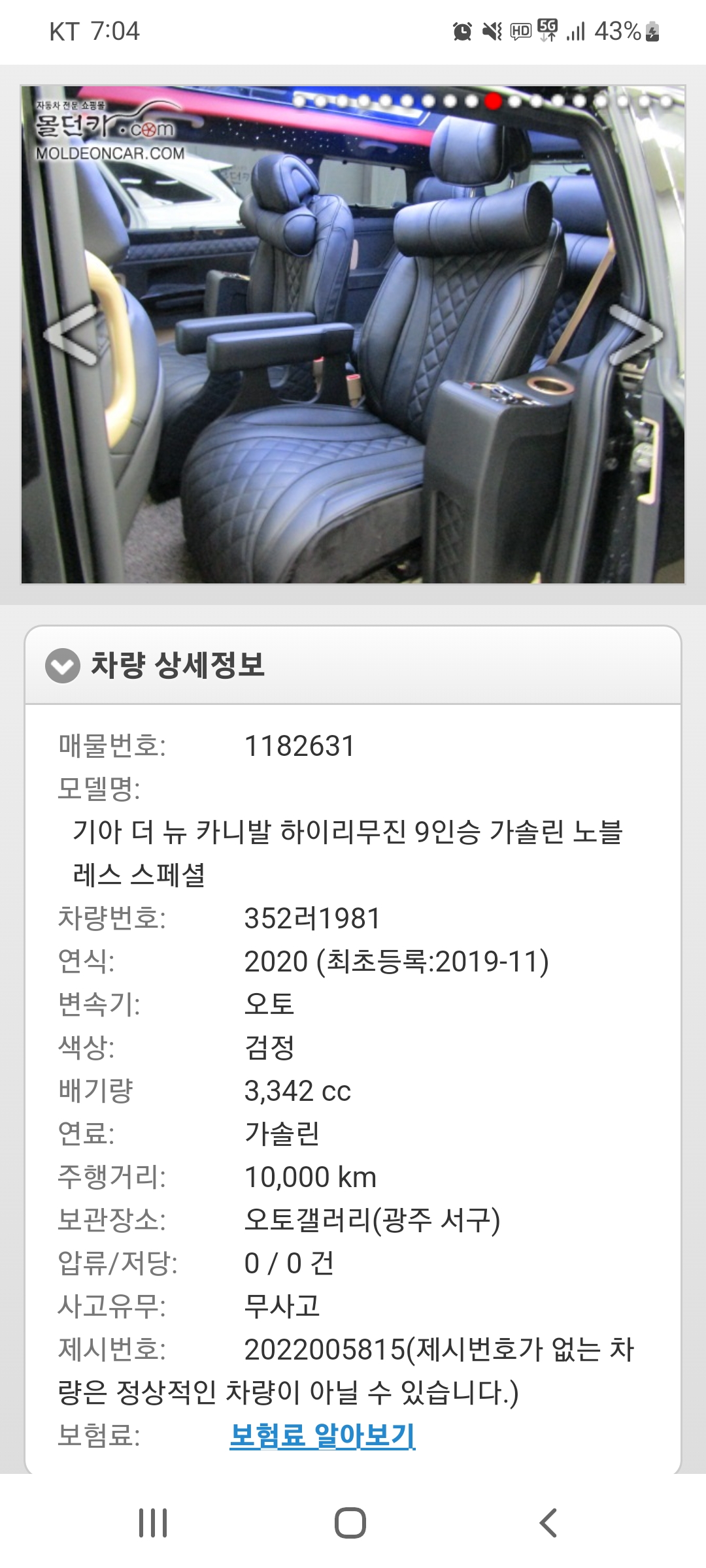Return to the home screen

(x=350, y=1523)
